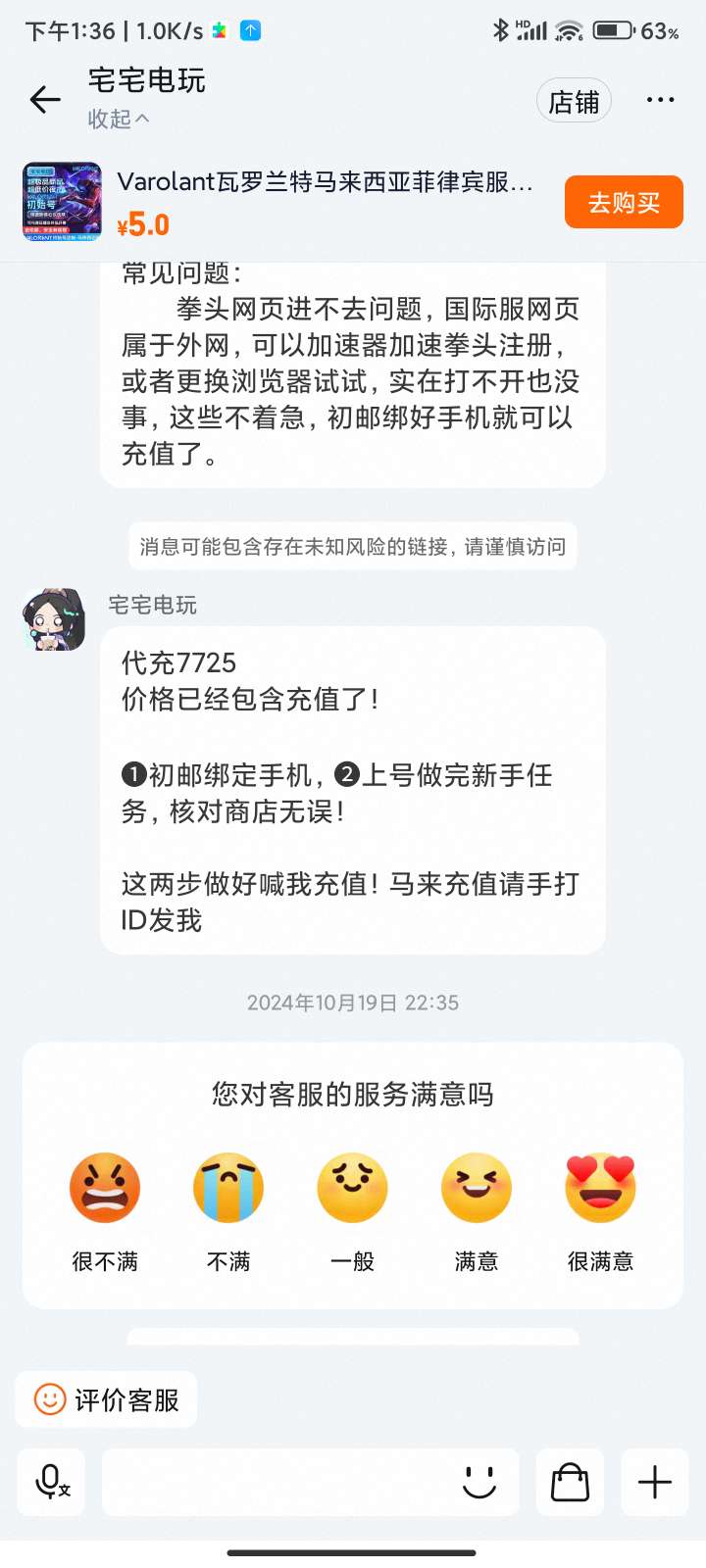Open the emoji smiley picker

pos(479,1482)
